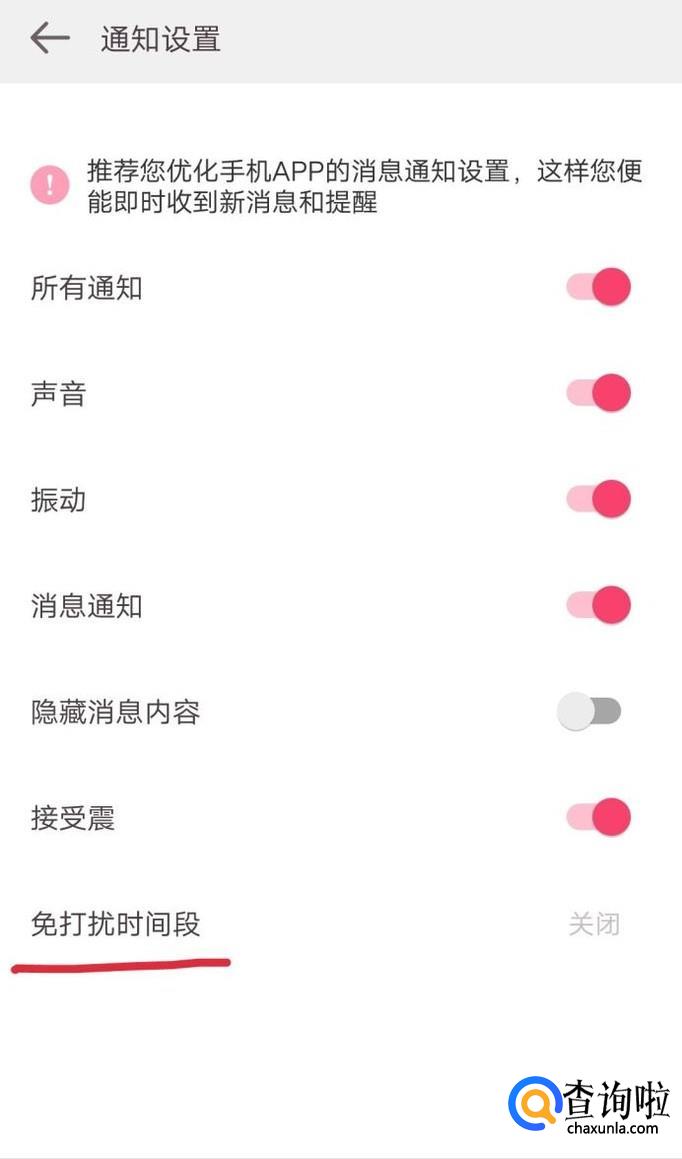The height and width of the screenshot is (1159, 682).
Task: Enable 隐藏消息内容
Action: 590,711
